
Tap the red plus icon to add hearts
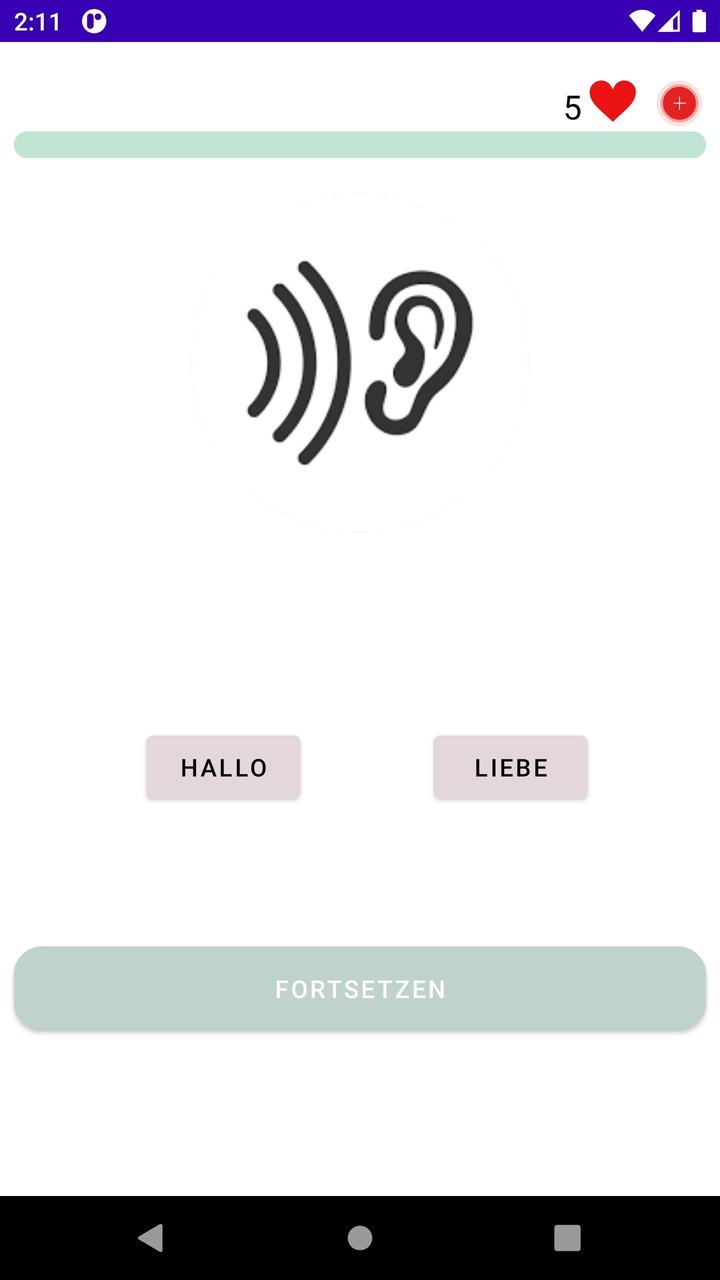tap(679, 103)
